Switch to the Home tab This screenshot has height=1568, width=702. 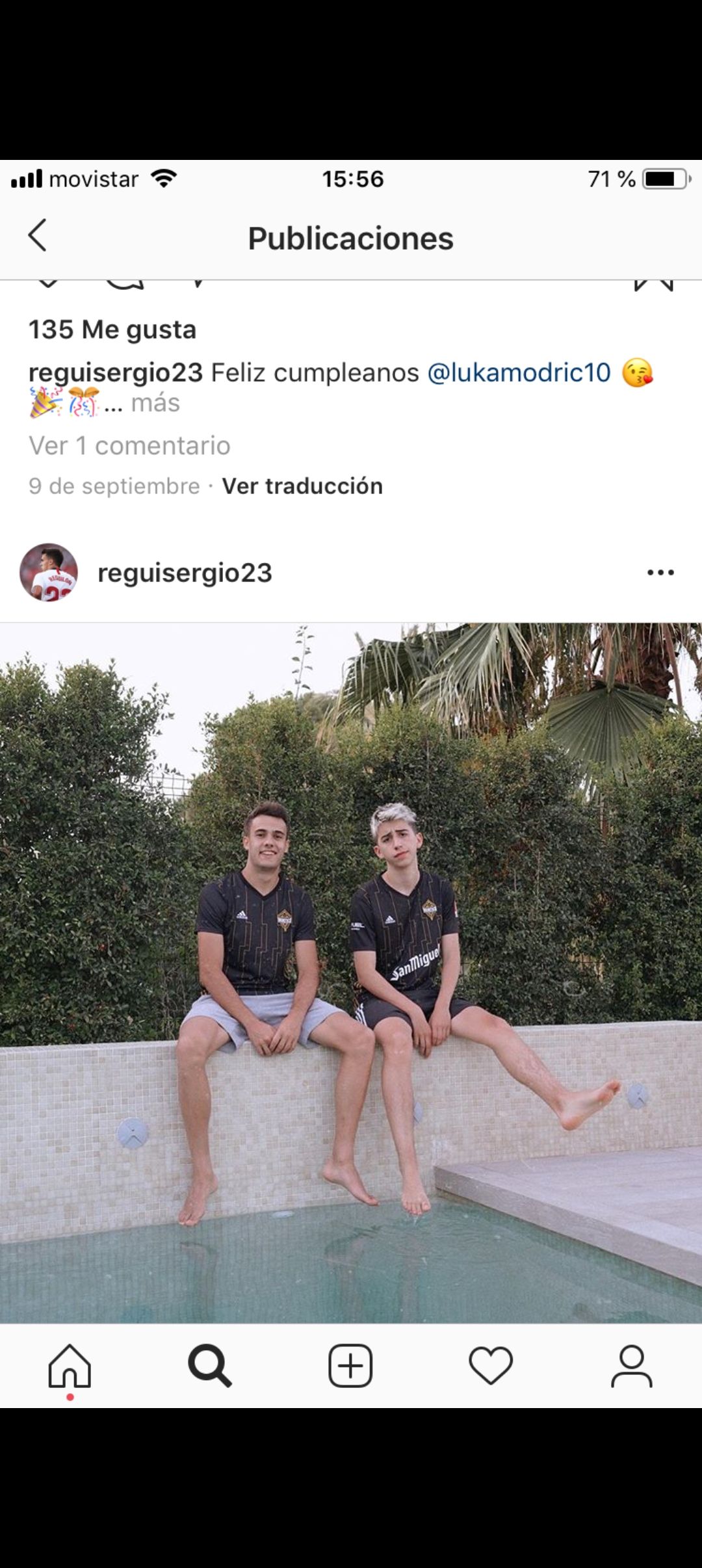click(x=70, y=1366)
